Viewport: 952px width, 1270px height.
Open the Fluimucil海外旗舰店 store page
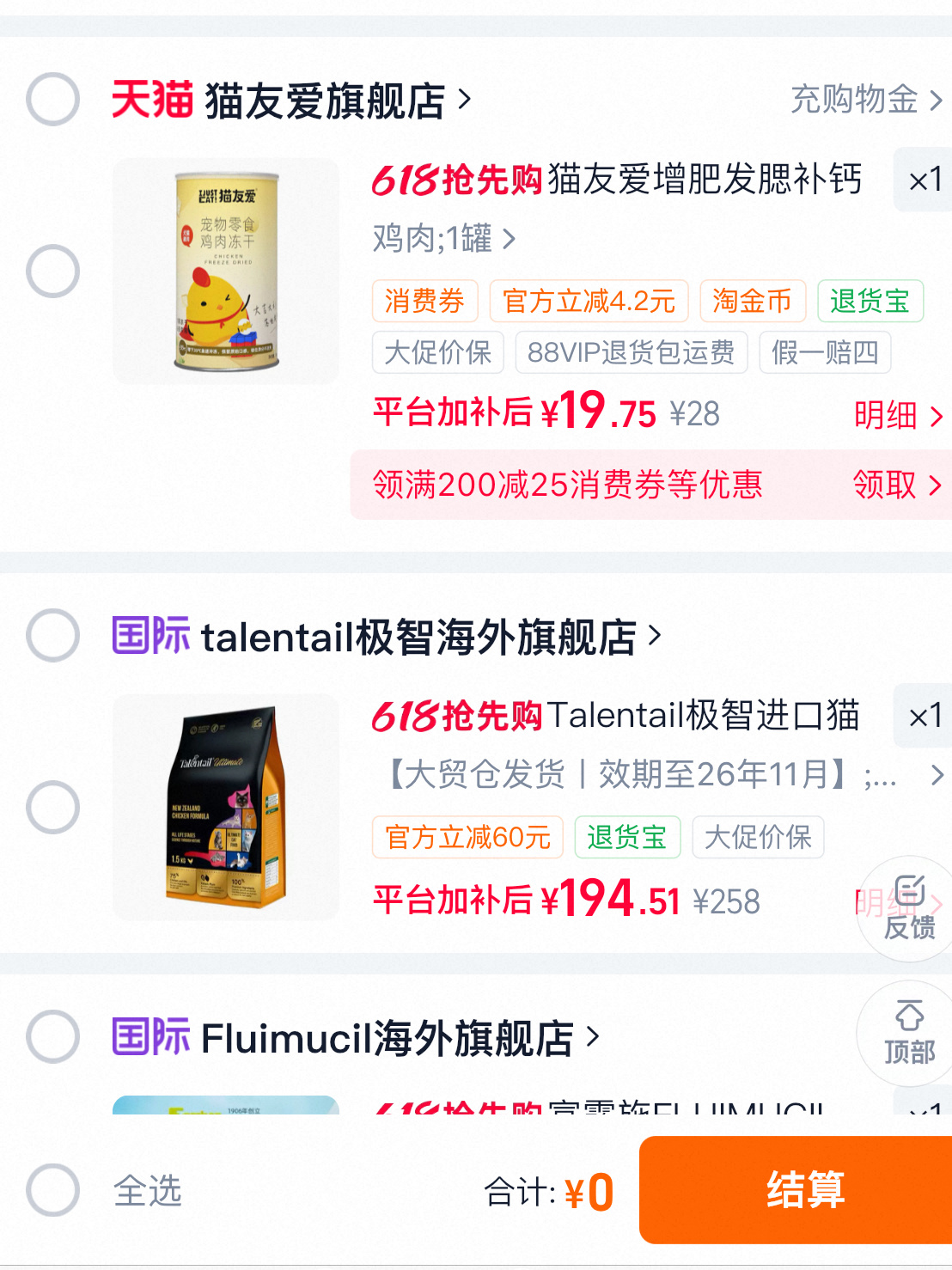(x=356, y=1038)
